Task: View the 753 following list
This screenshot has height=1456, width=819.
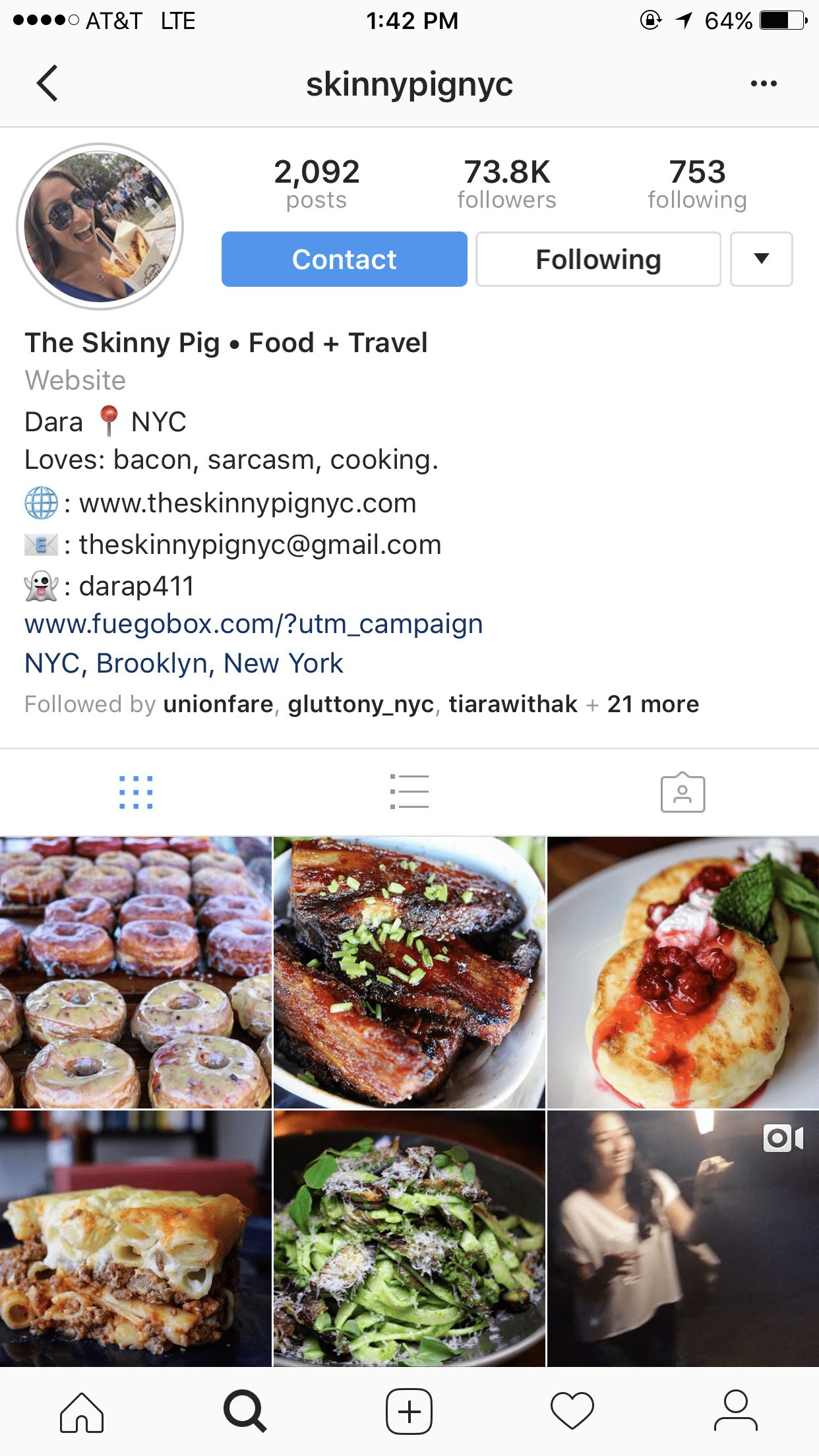Action: click(x=697, y=183)
